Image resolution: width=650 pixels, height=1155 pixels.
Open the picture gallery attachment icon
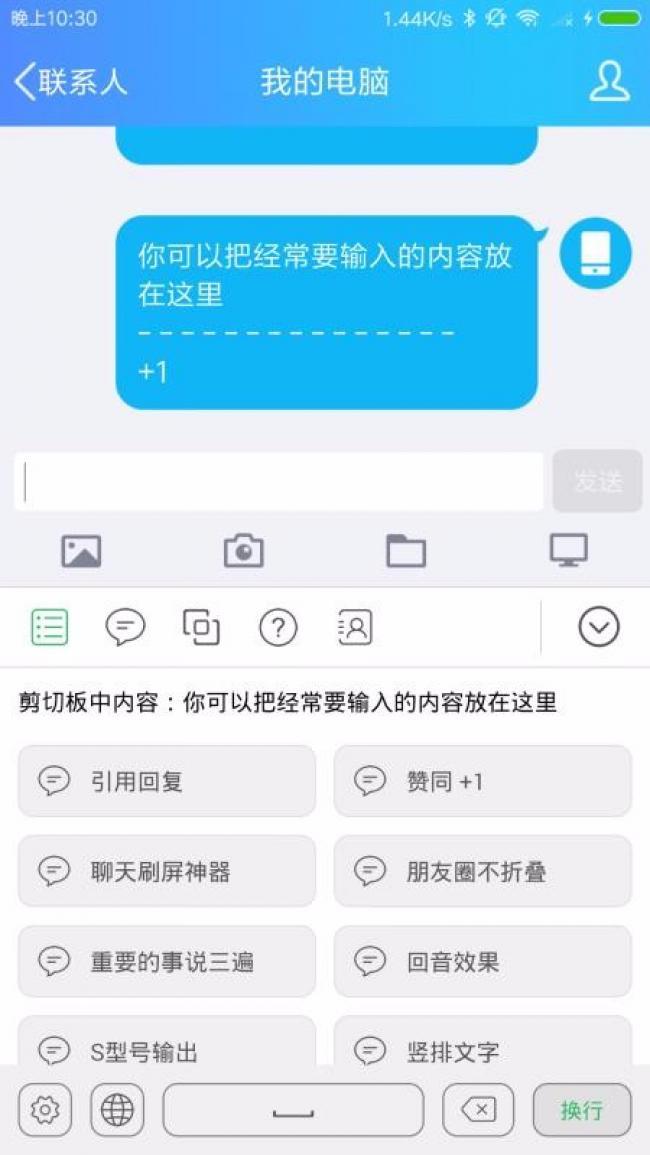click(x=81, y=551)
